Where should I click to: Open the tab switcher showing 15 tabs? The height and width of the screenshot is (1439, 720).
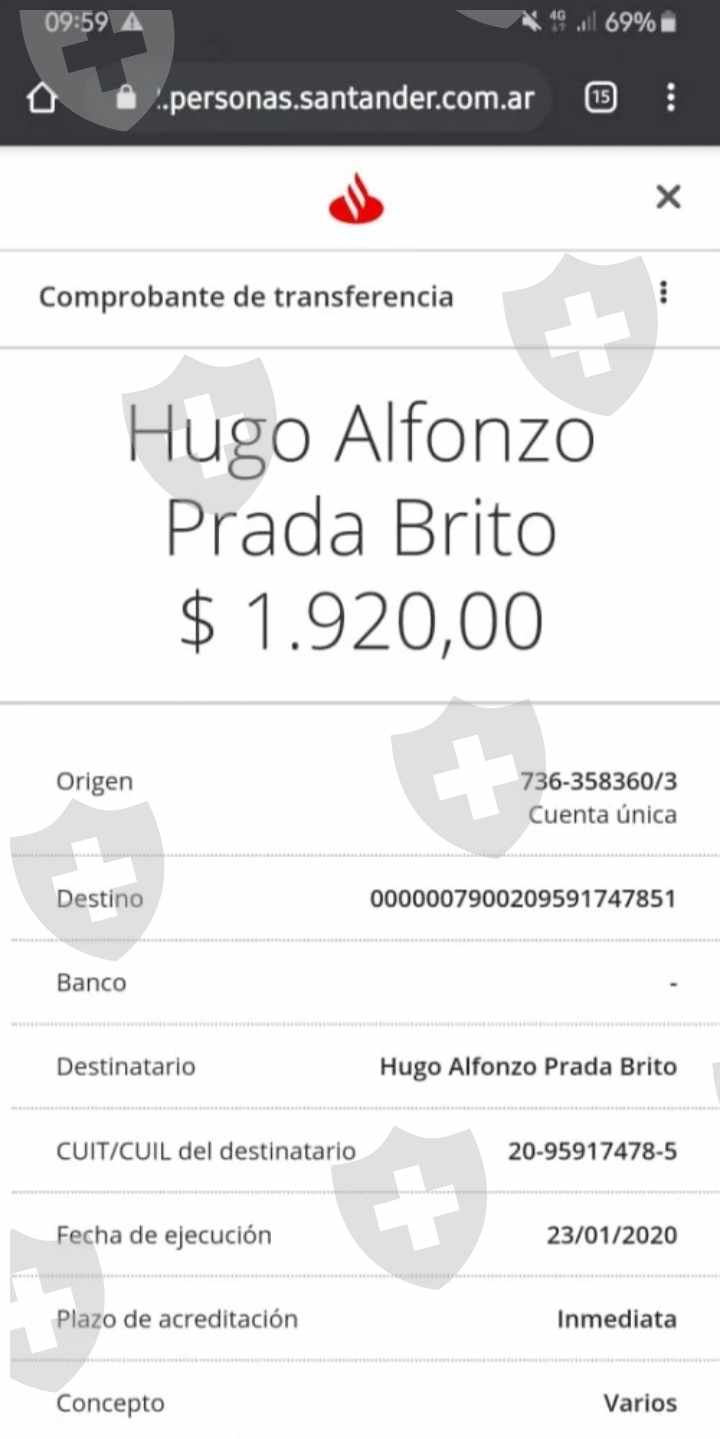pyautogui.click(x=600, y=98)
